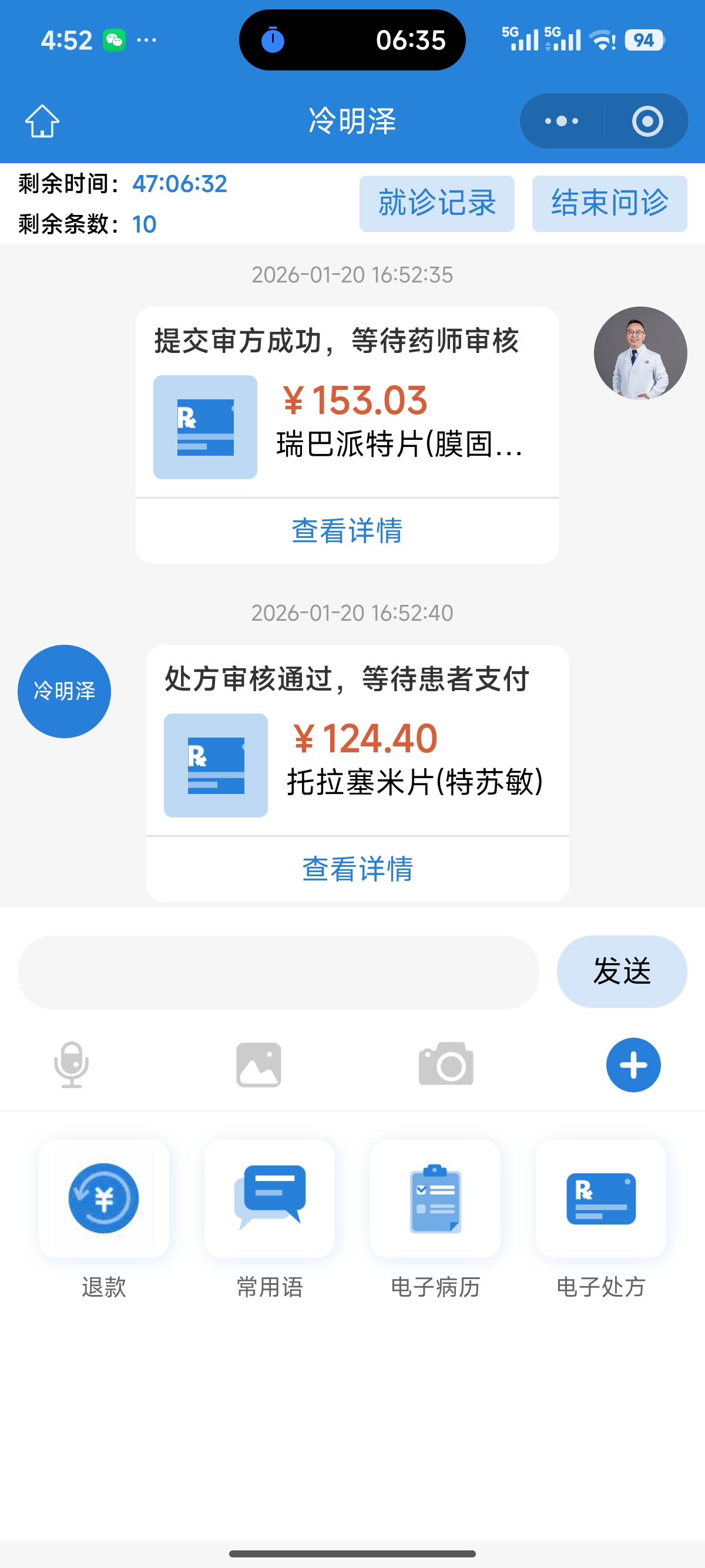
Task: Open 常用语 common phrases
Action: pos(269,1199)
